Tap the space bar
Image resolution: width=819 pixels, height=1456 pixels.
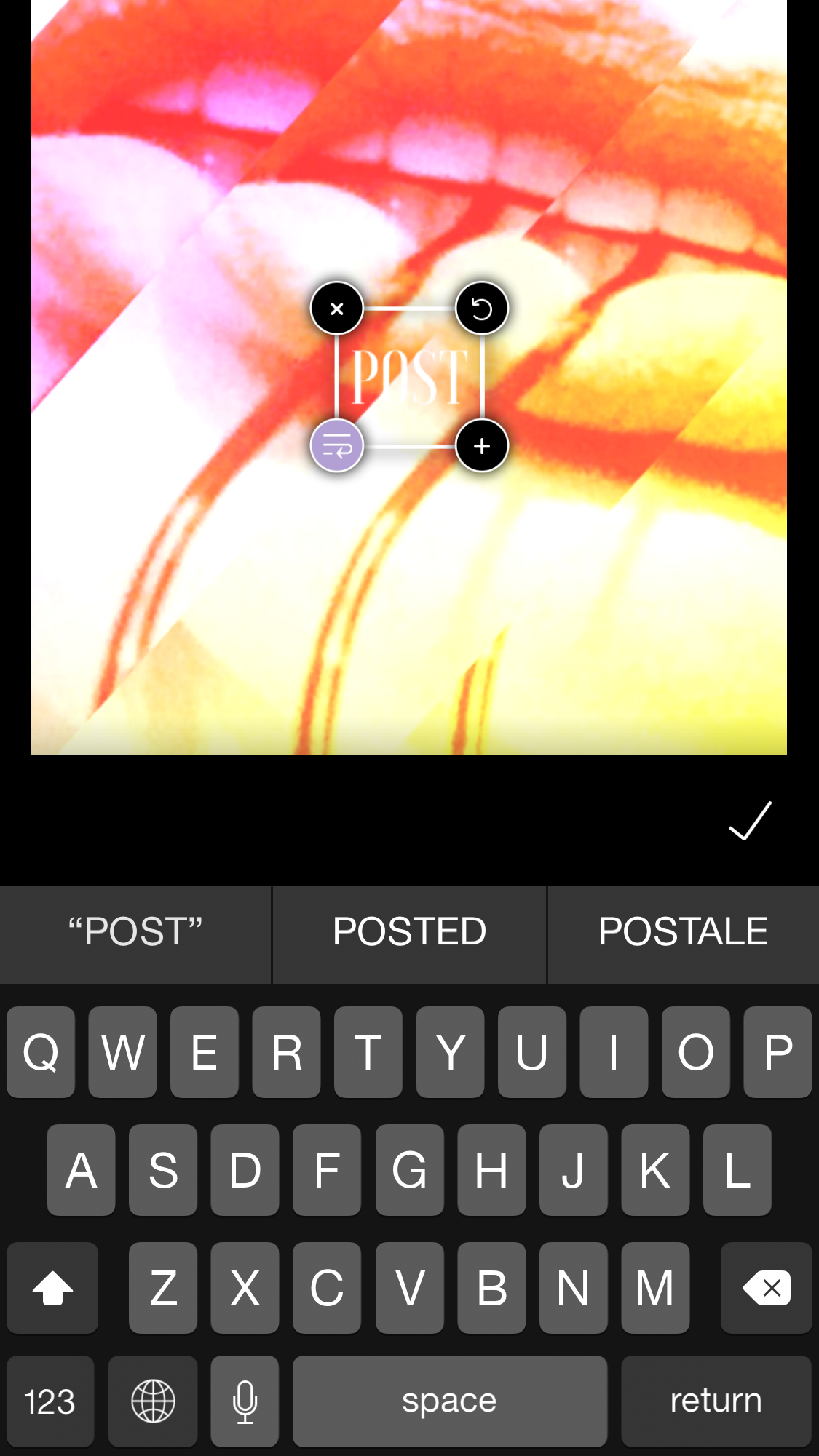(449, 1401)
